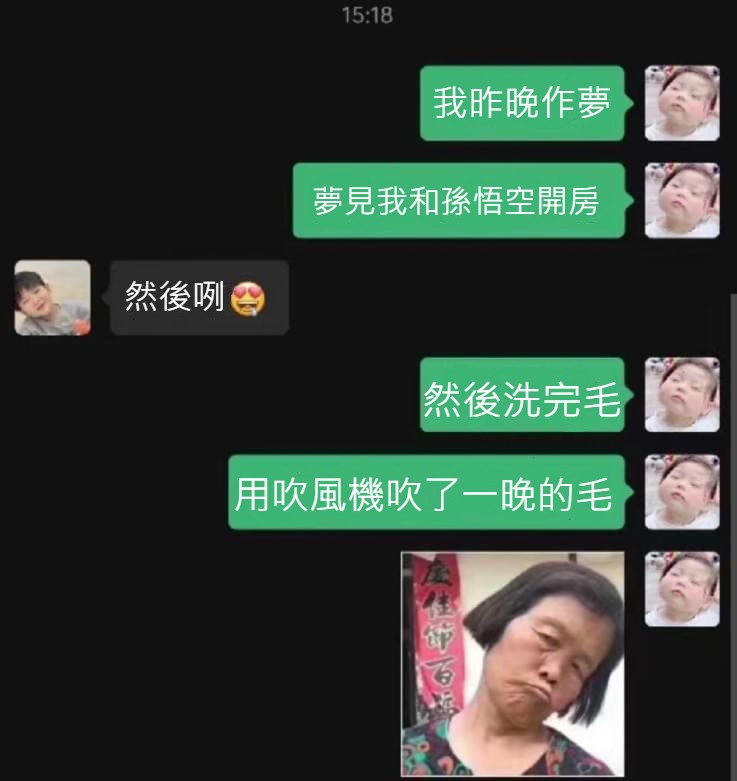Tap avatar next to 然後洗完毛 message
The height and width of the screenshot is (781, 737).
tap(682, 395)
